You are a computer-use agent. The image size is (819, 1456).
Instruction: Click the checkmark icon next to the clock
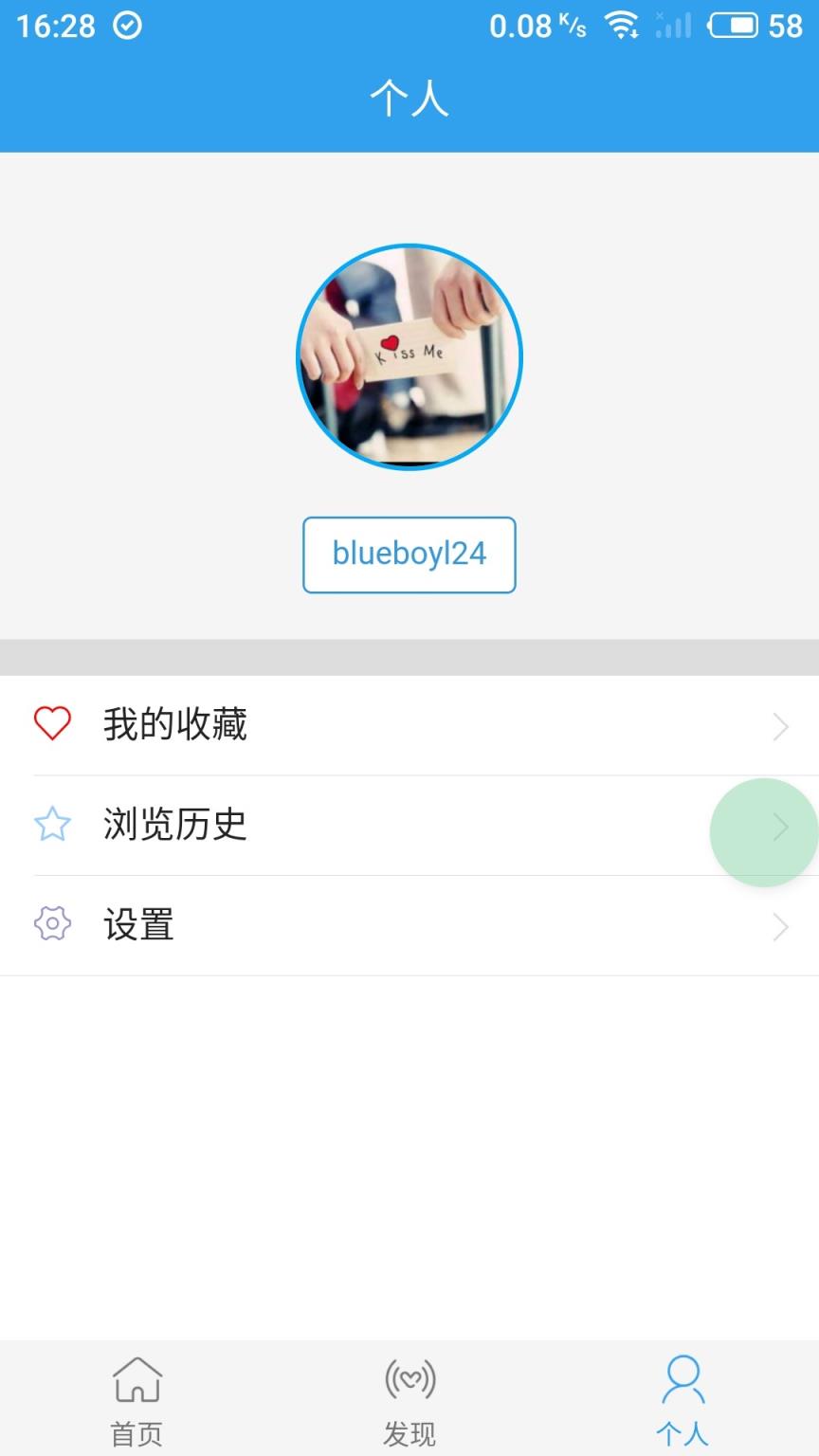point(129,27)
